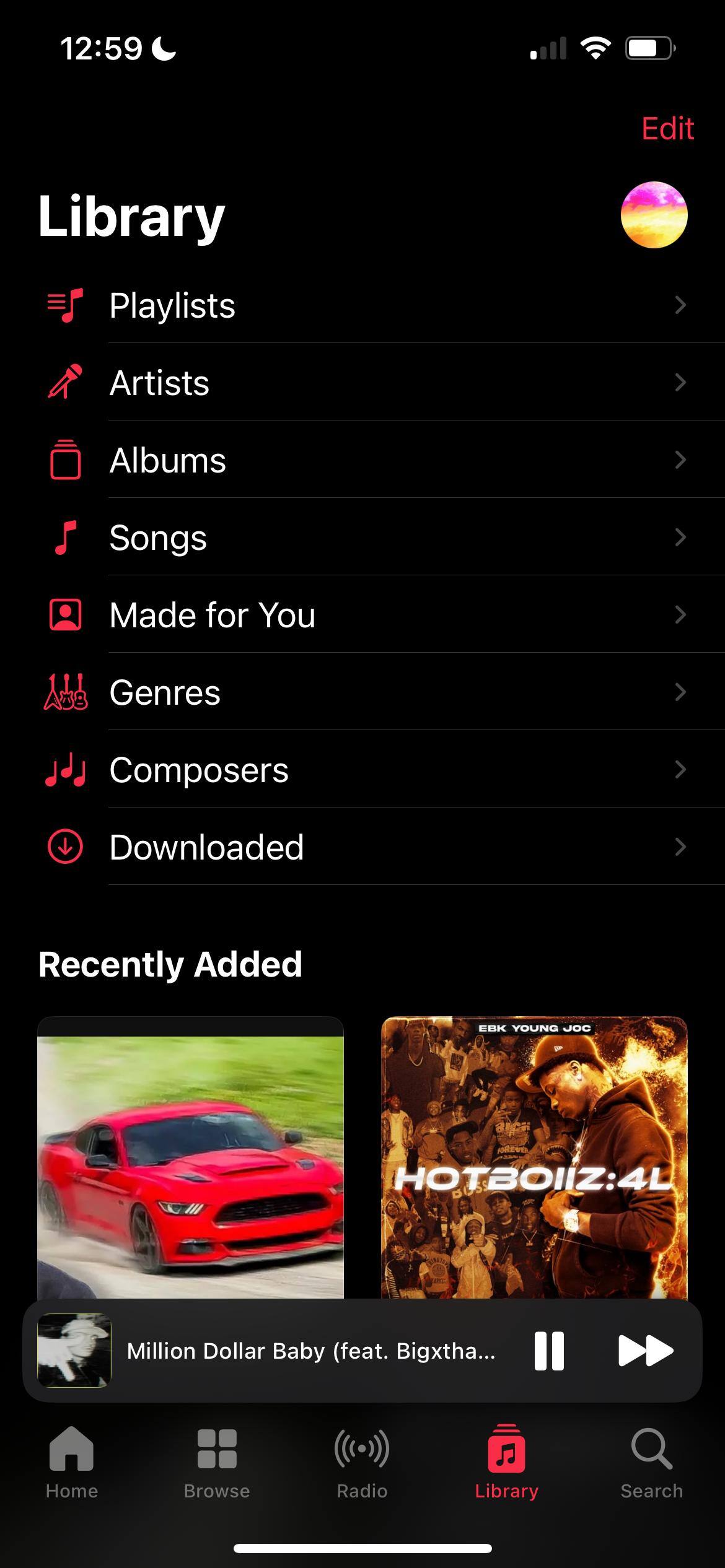725x1568 pixels.
Task: Select the Radio tab
Action: tap(362, 1463)
